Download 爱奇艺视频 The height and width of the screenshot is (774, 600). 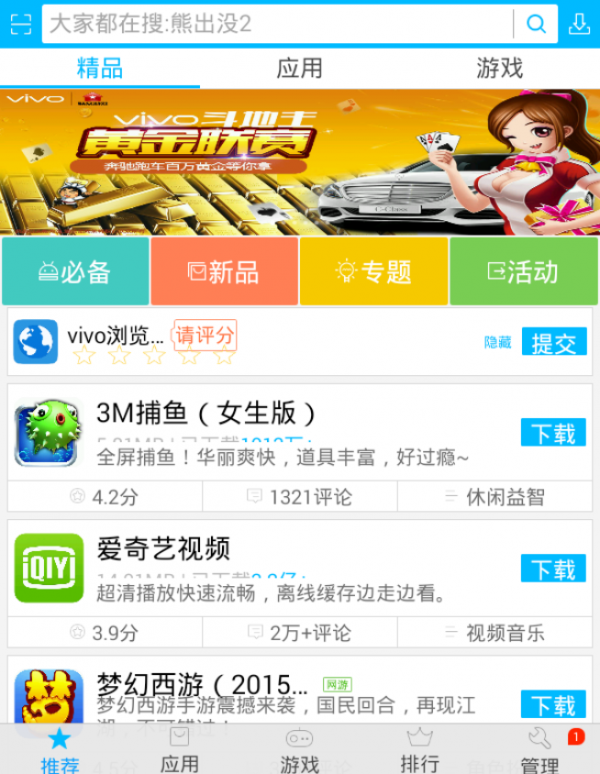point(553,569)
